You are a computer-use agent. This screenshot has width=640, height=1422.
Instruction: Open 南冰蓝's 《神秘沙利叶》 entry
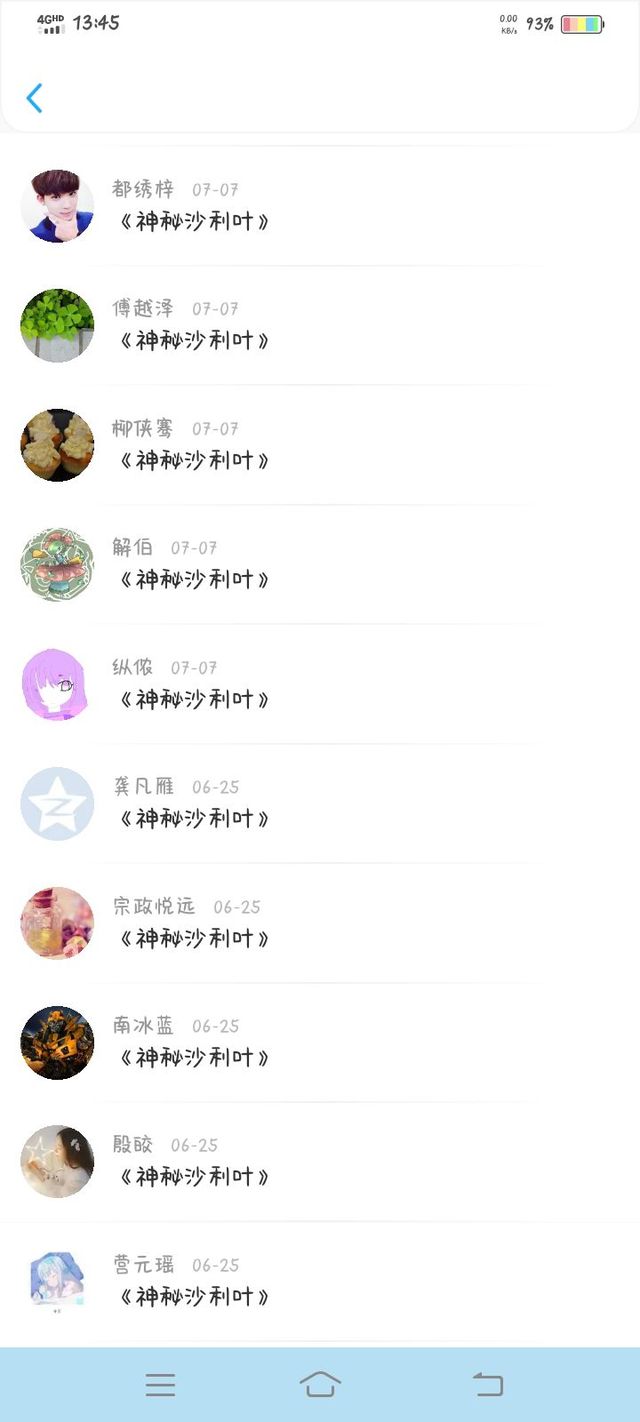(193, 1058)
